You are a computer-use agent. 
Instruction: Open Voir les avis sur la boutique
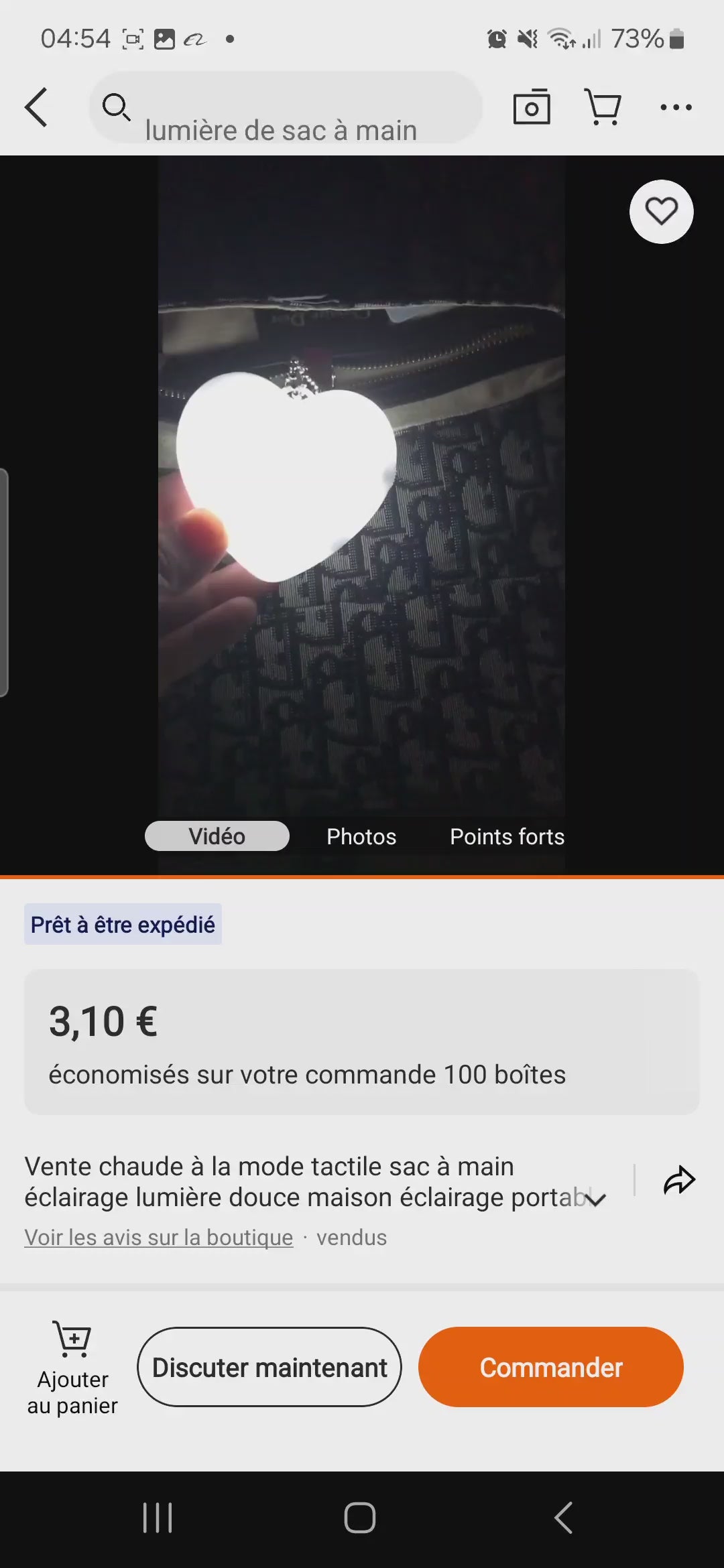(x=159, y=1237)
